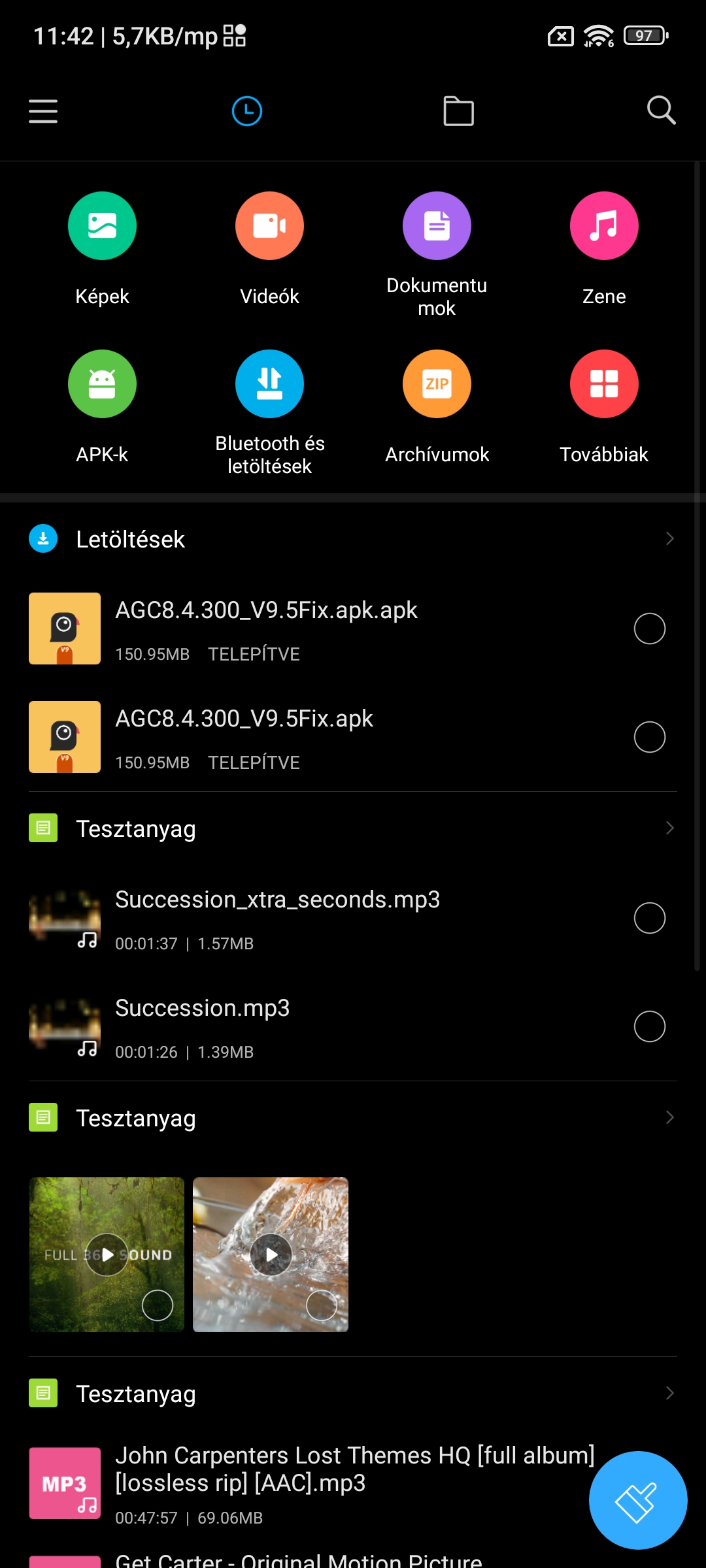This screenshot has height=1568, width=706.
Task: Play the water splash video thumbnail
Action: click(x=271, y=1254)
